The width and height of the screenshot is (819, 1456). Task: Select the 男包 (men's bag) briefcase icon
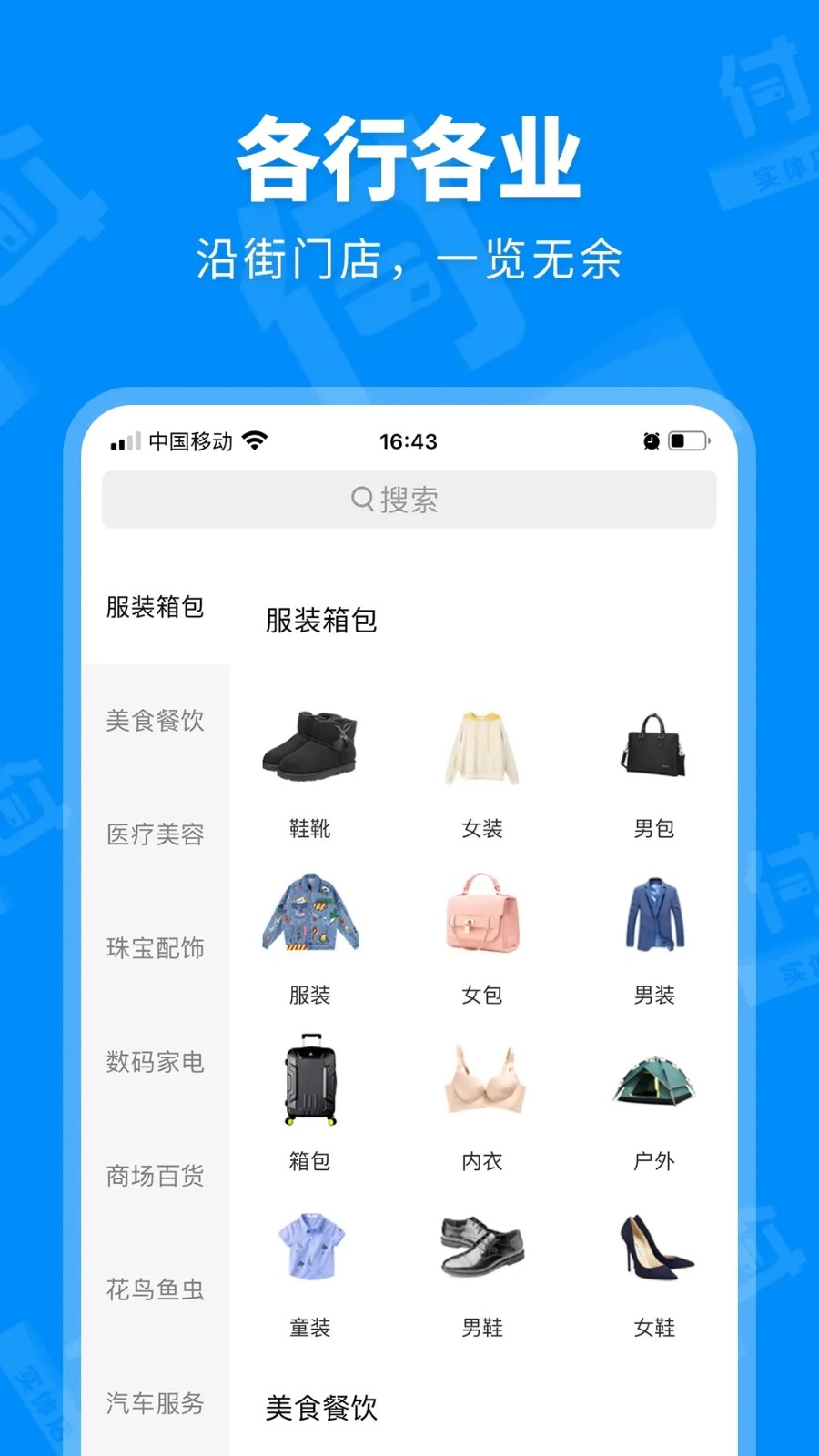(x=653, y=746)
